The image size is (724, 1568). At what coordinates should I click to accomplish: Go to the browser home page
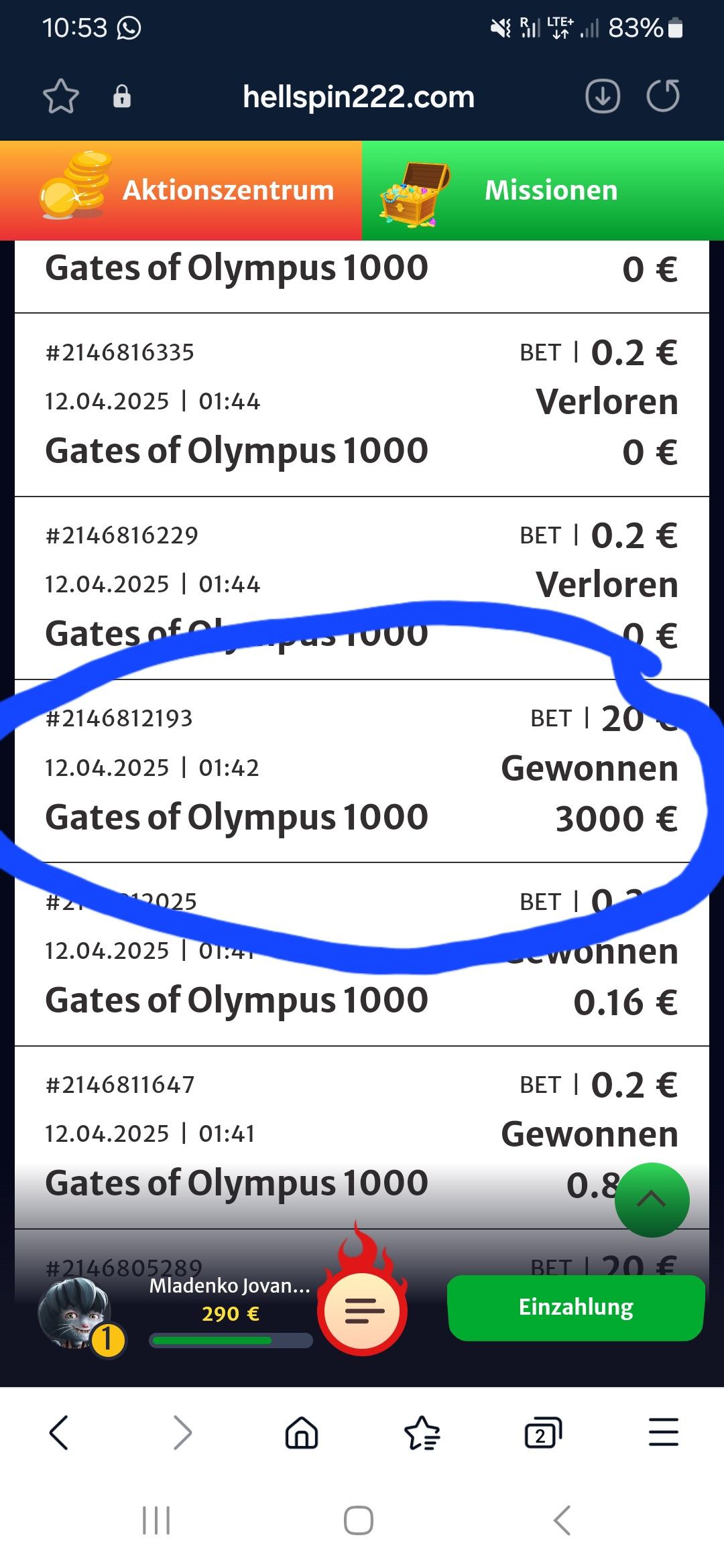coord(302,1433)
